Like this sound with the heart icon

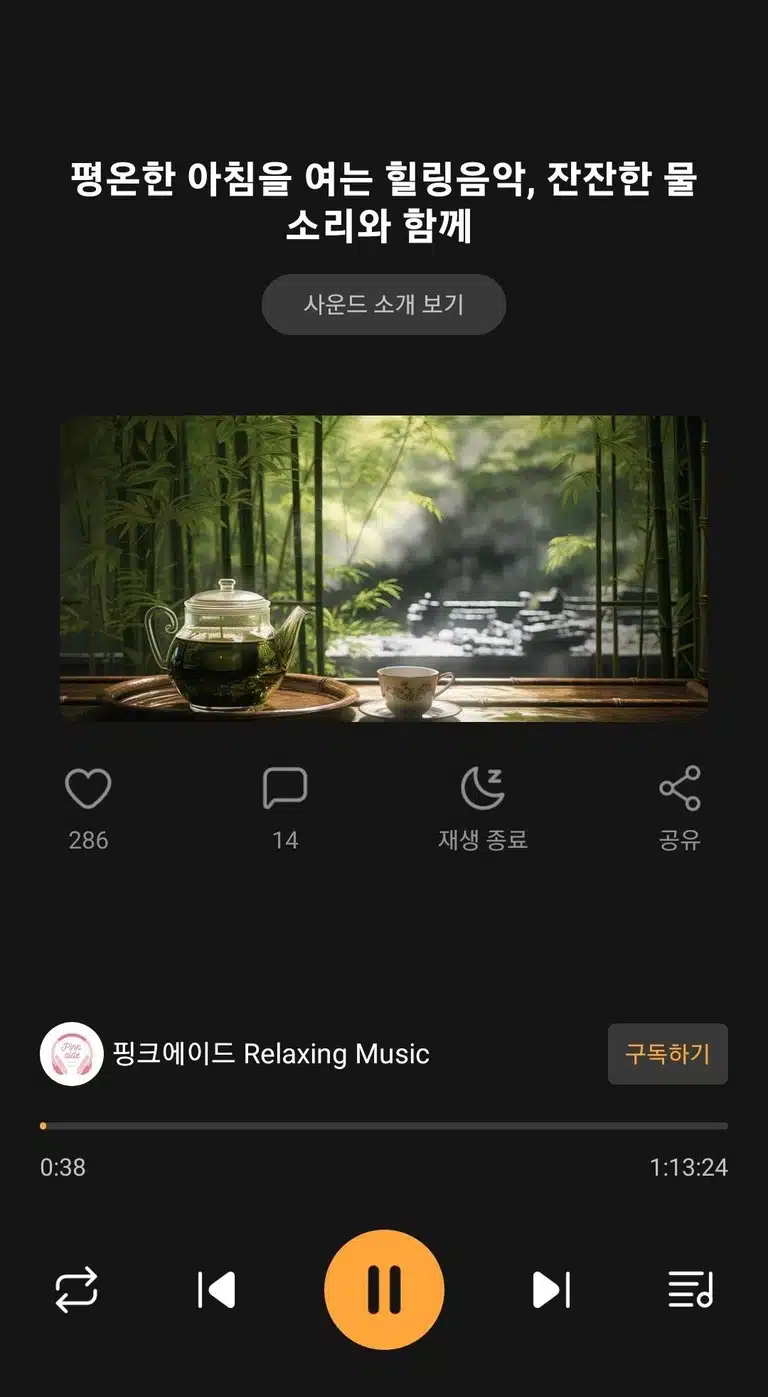[x=88, y=789]
